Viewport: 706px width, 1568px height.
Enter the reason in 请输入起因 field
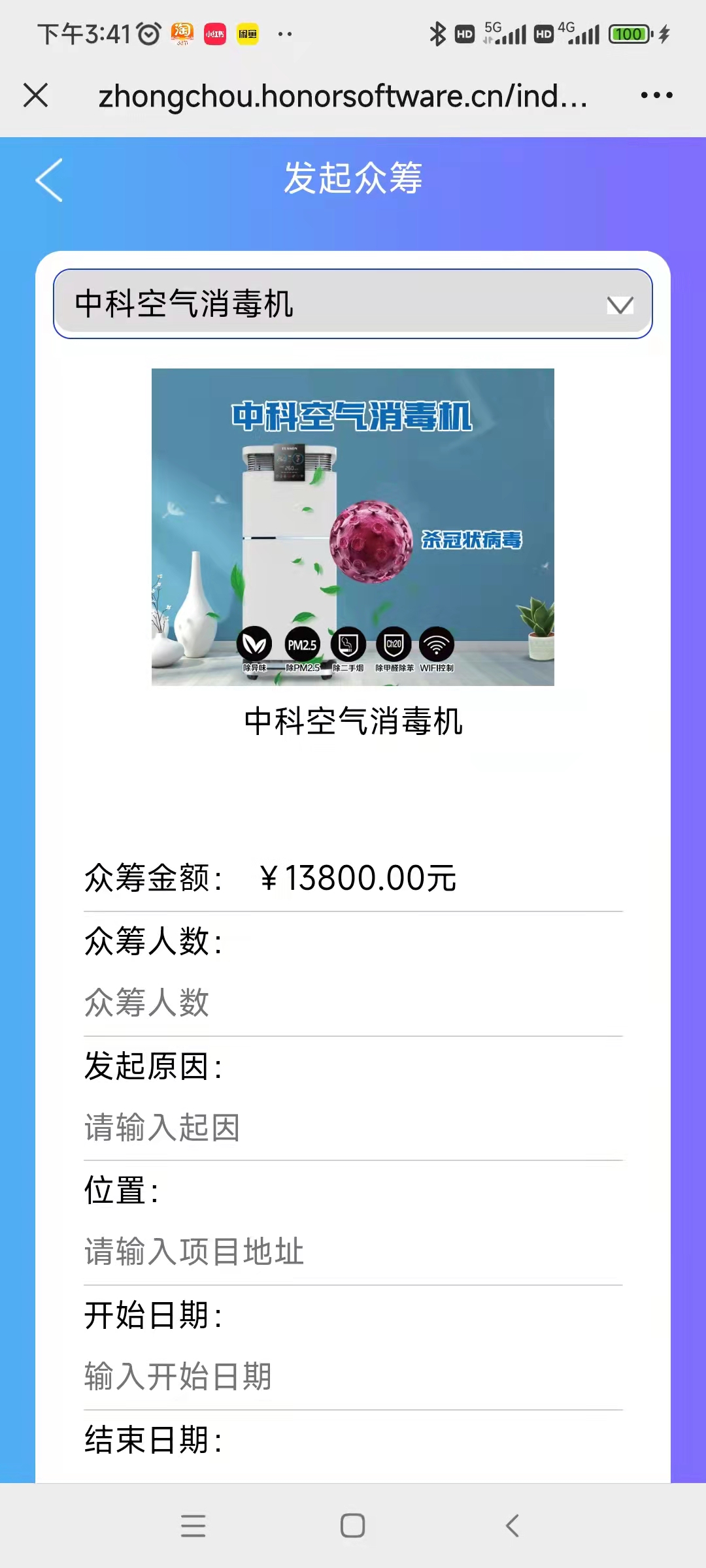click(x=353, y=1128)
